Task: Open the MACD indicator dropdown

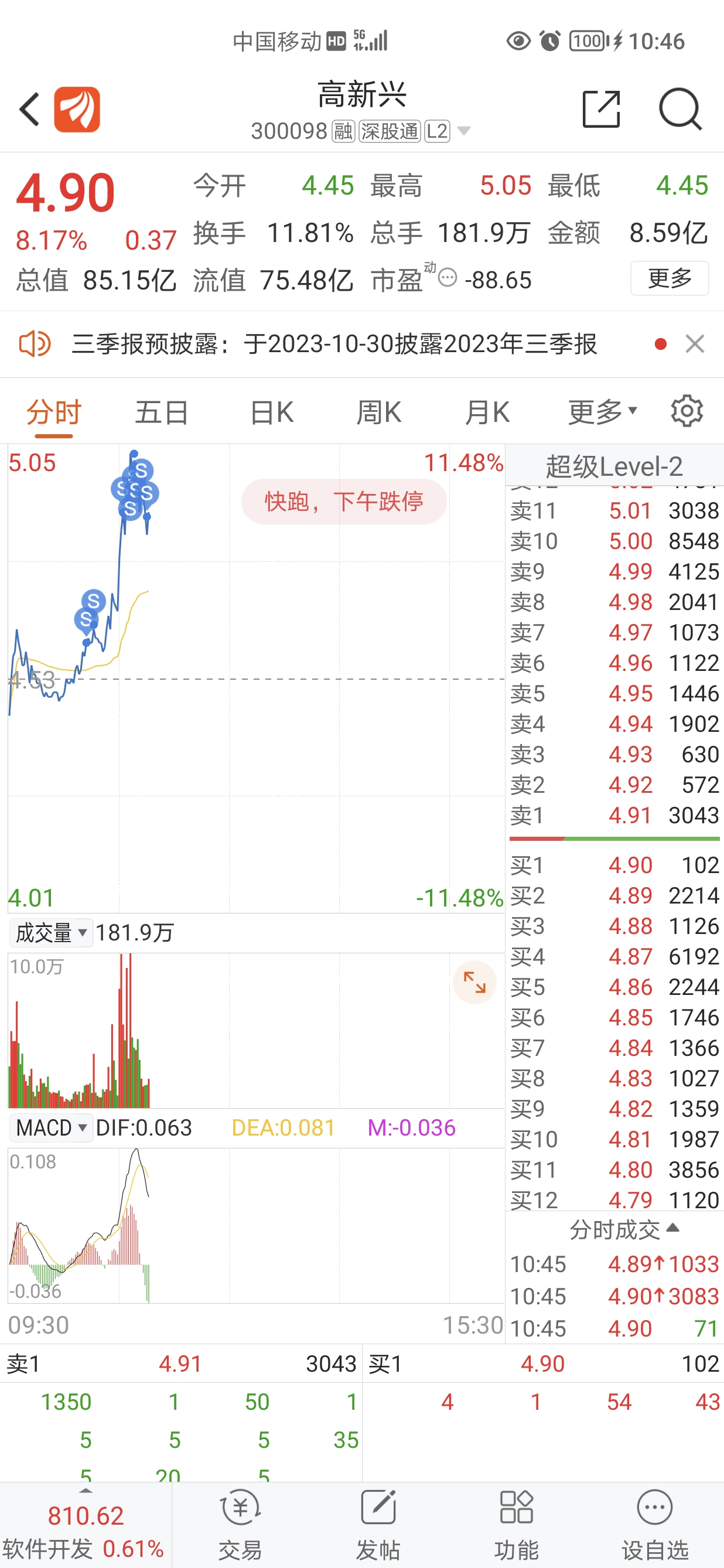Action: point(51,1127)
